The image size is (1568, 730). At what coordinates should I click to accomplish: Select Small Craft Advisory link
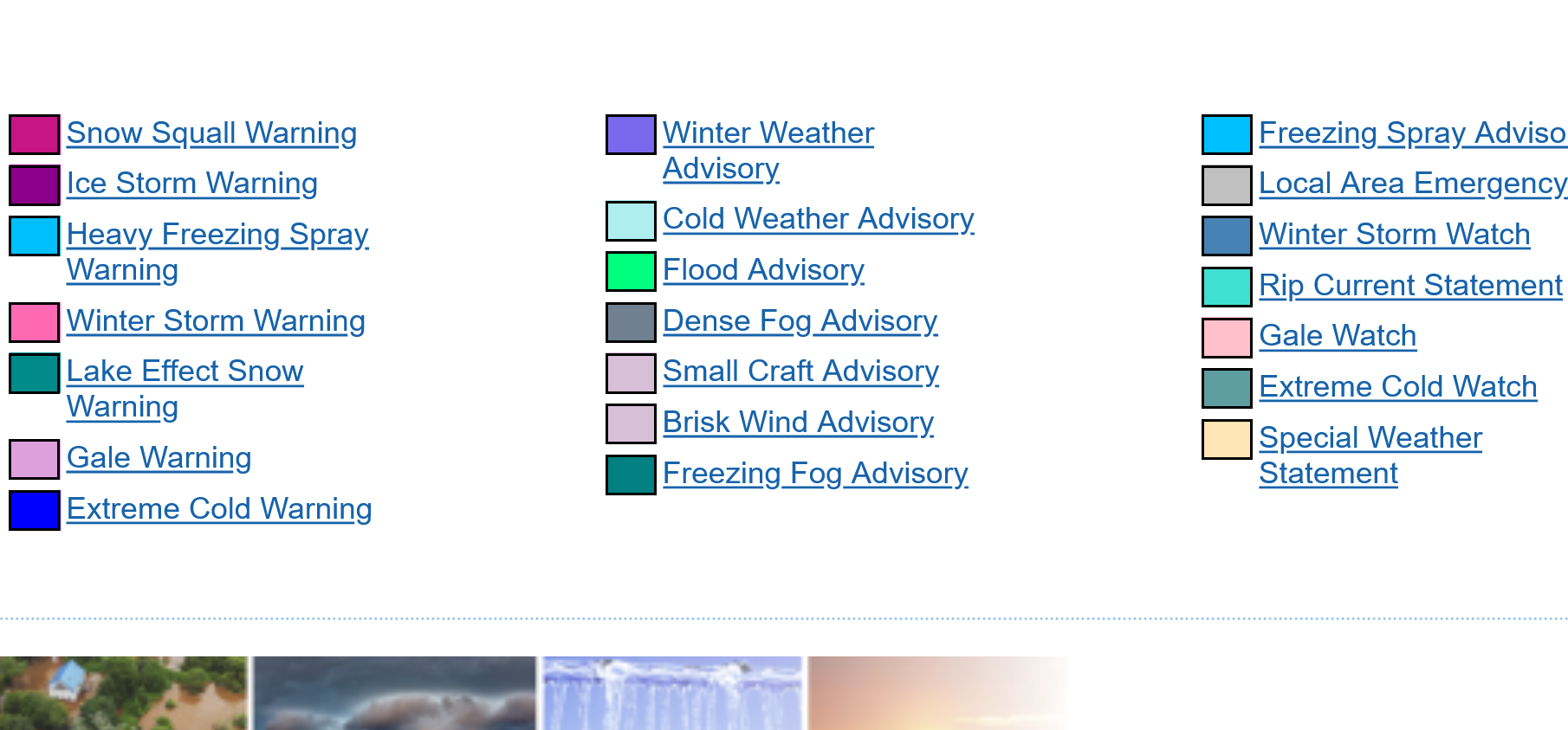(x=800, y=371)
